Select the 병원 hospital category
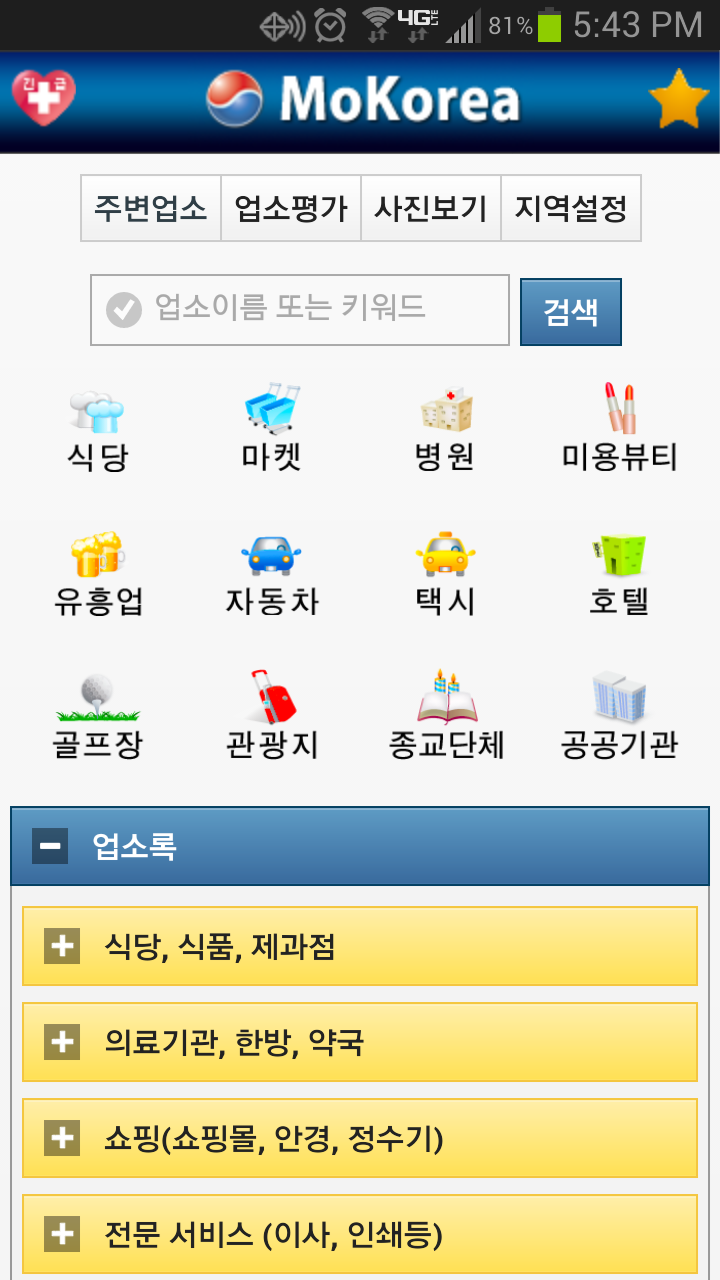 click(445, 432)
